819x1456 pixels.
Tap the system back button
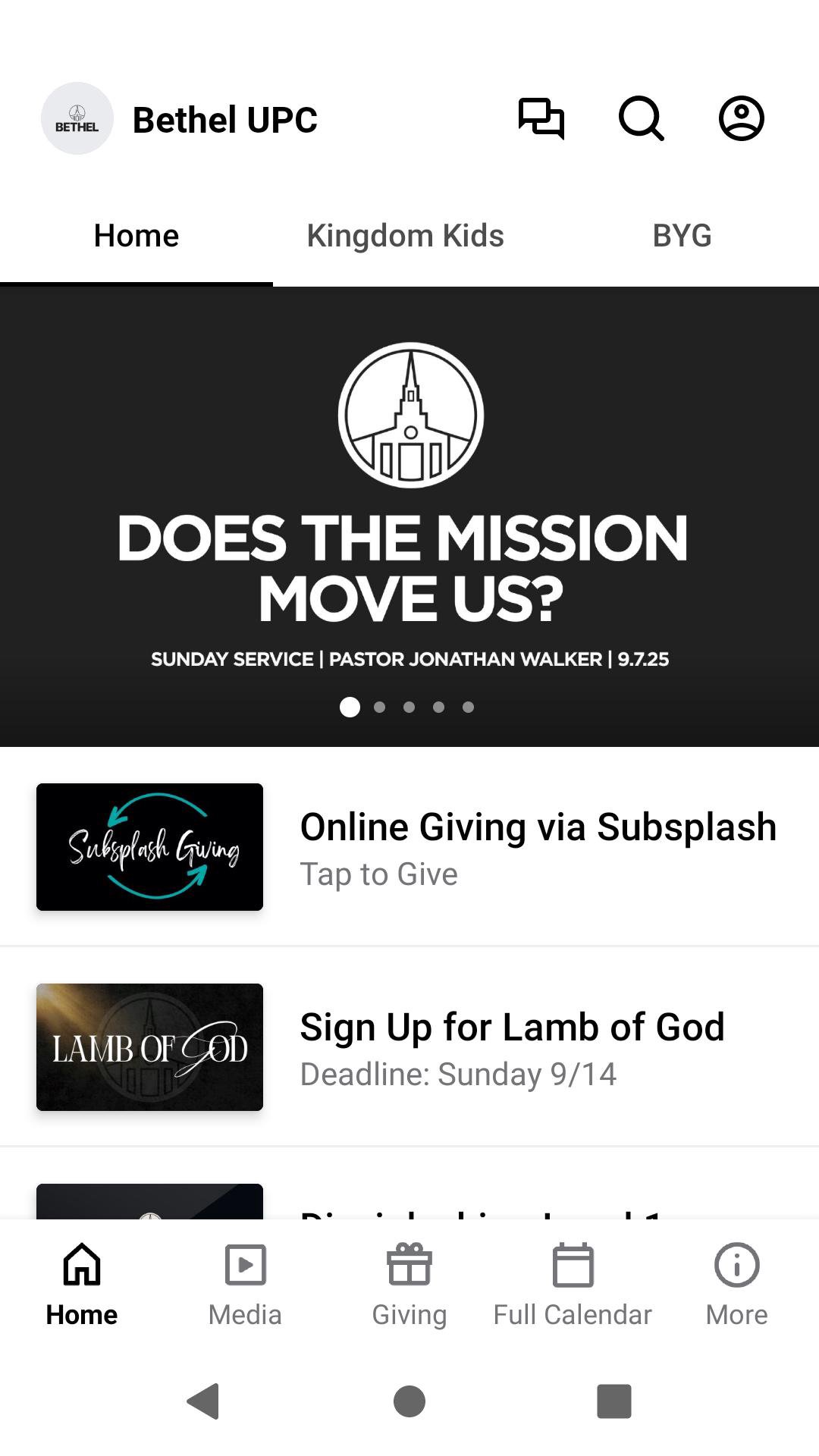(203, 1401)
